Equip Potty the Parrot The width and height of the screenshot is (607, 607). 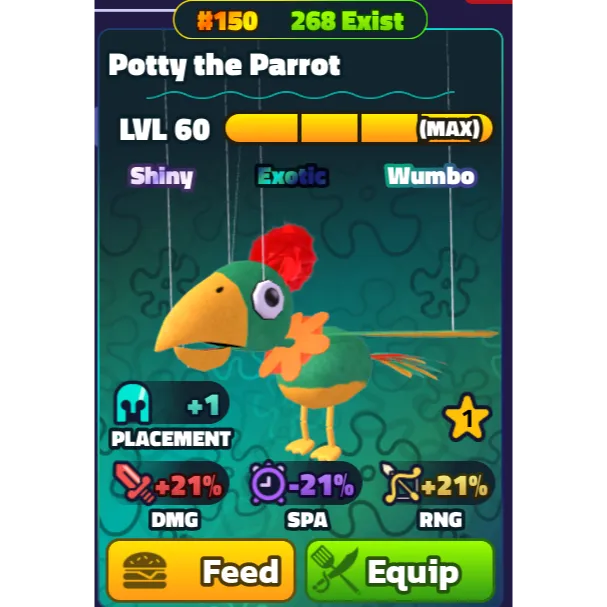coord(400,571)
